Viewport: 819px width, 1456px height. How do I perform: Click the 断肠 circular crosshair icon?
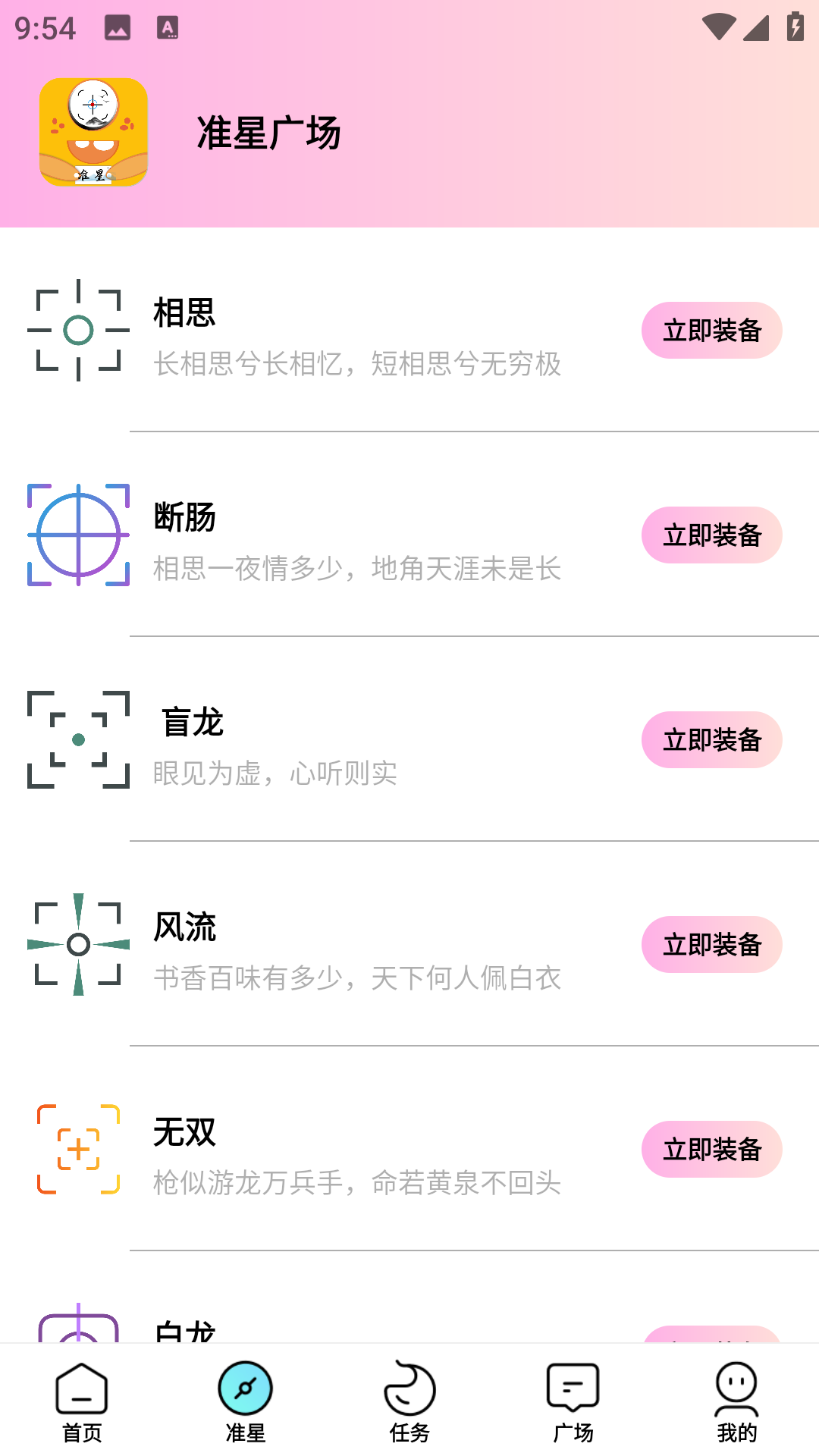point(78,535)
